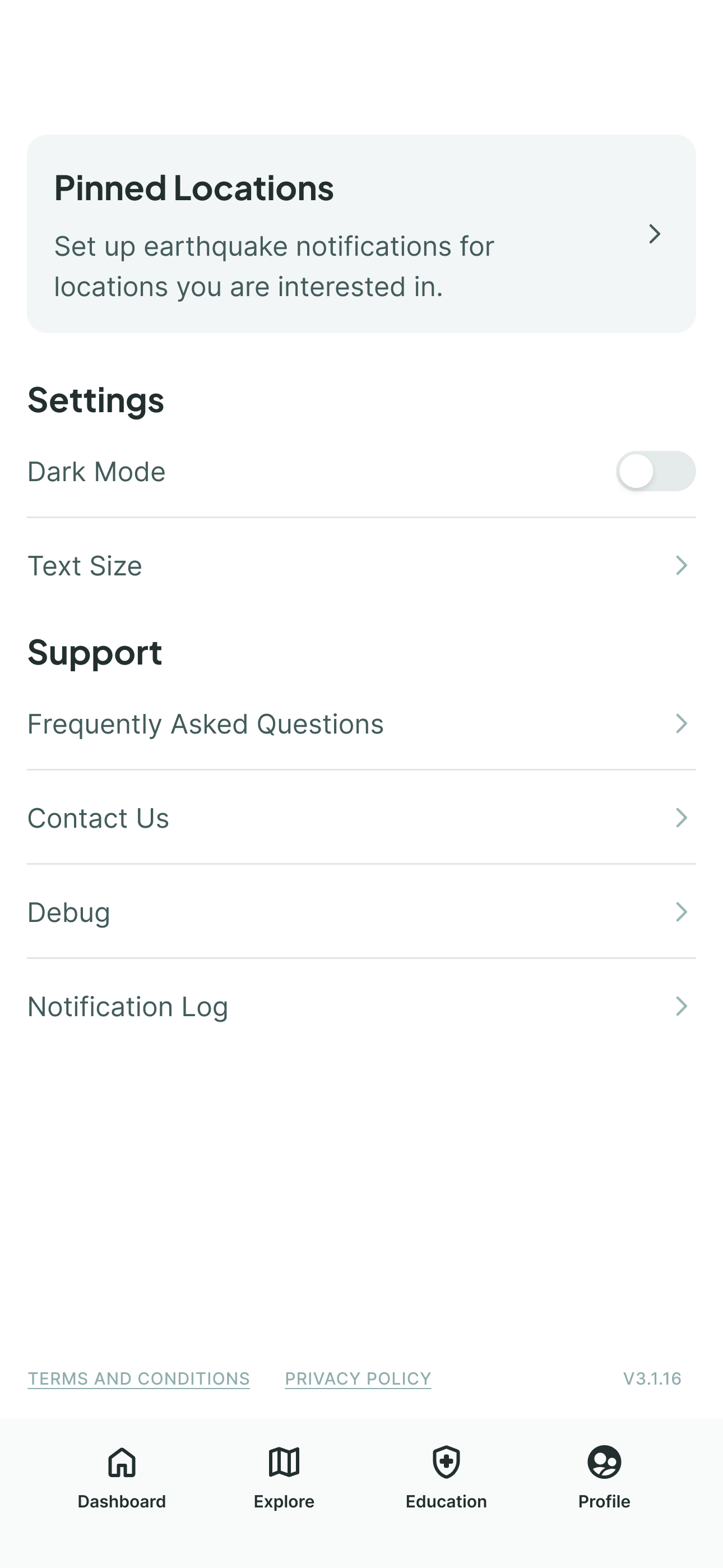
Task: Open Text Size settings
Action: pos(361,565)
